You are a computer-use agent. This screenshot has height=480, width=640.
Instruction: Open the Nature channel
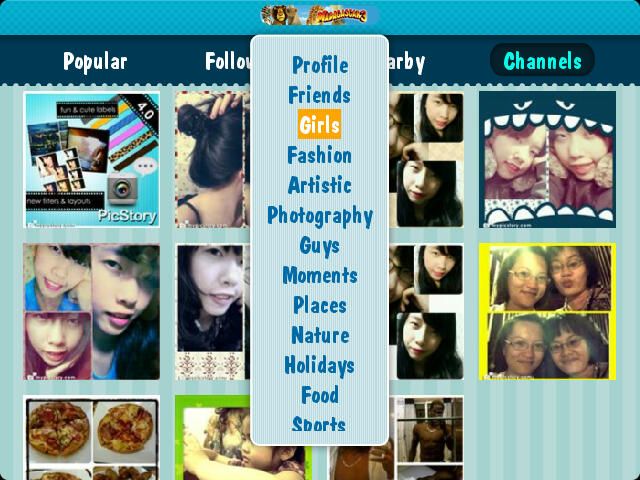tap(320, 335)
